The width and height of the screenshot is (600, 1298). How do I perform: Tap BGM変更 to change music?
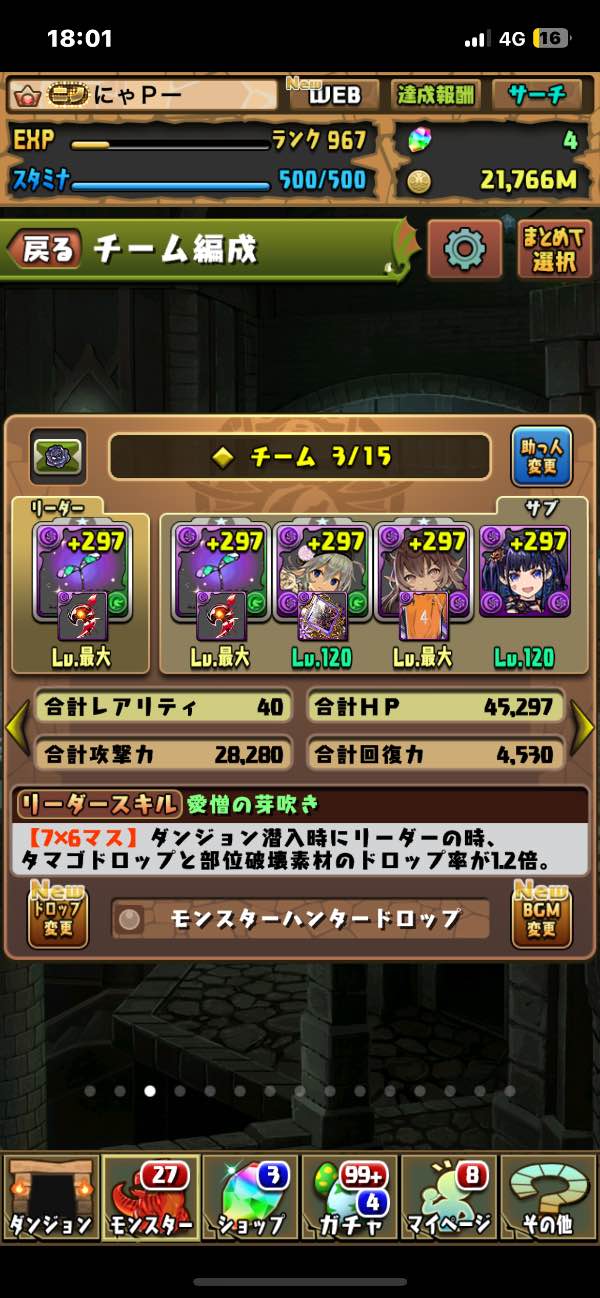pos(541,916)
